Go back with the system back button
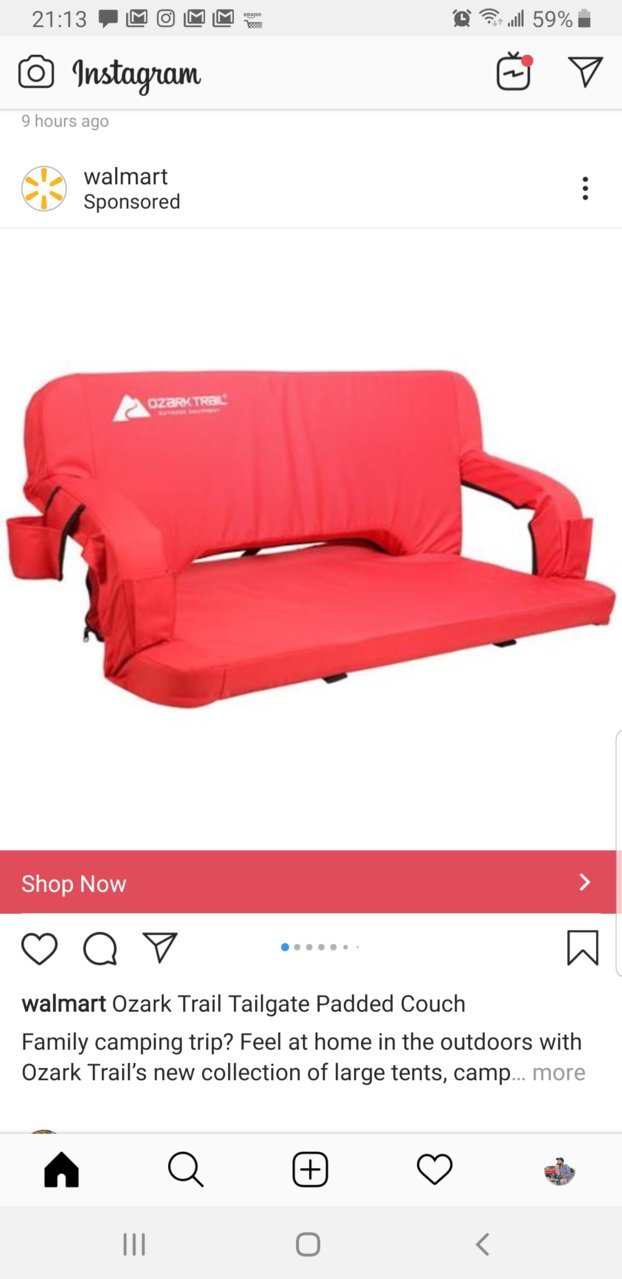This screenshot has height=1279, width=622. point(483,1244)
